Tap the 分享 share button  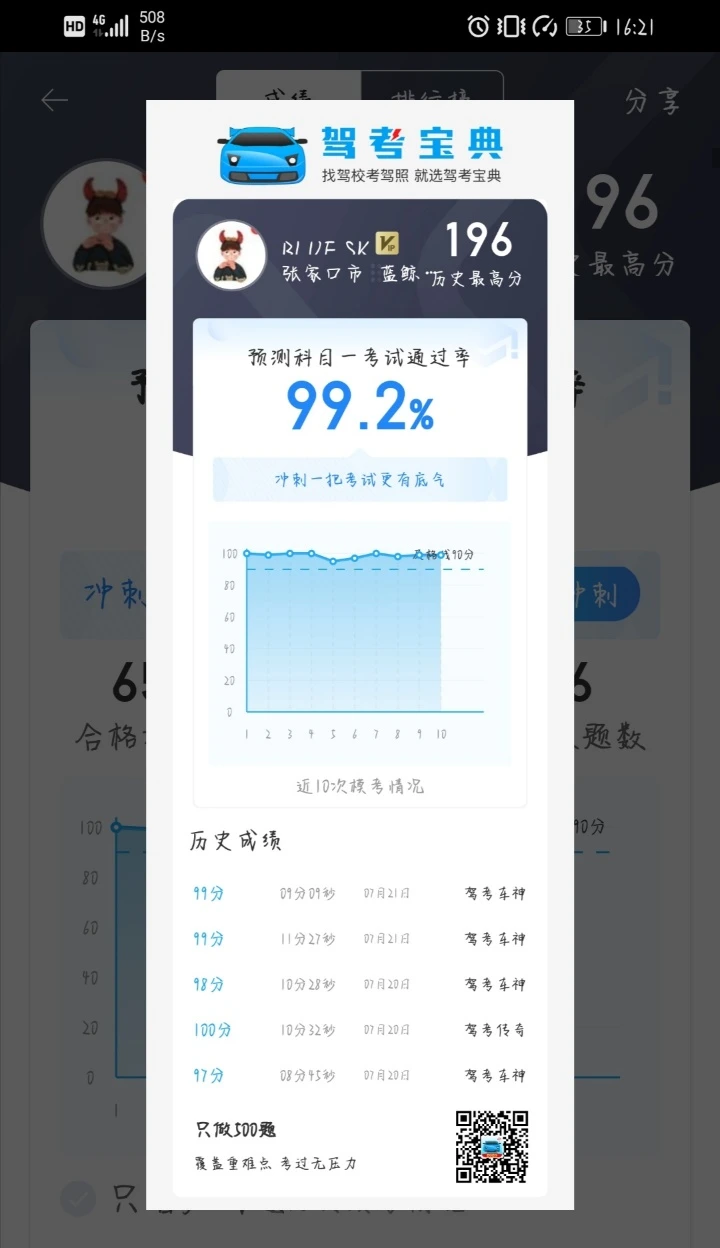tap(652, 100)
